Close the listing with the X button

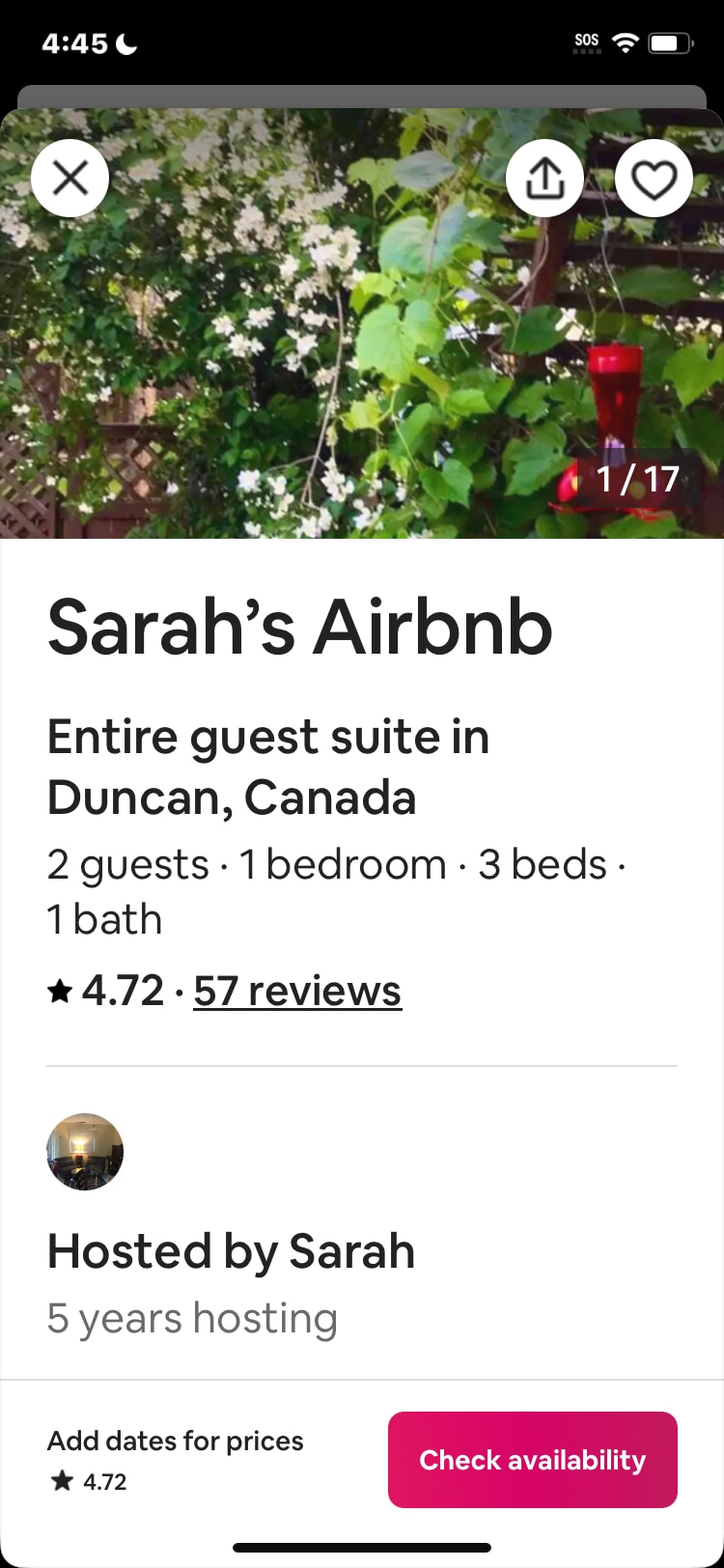[x=70, y=179]
